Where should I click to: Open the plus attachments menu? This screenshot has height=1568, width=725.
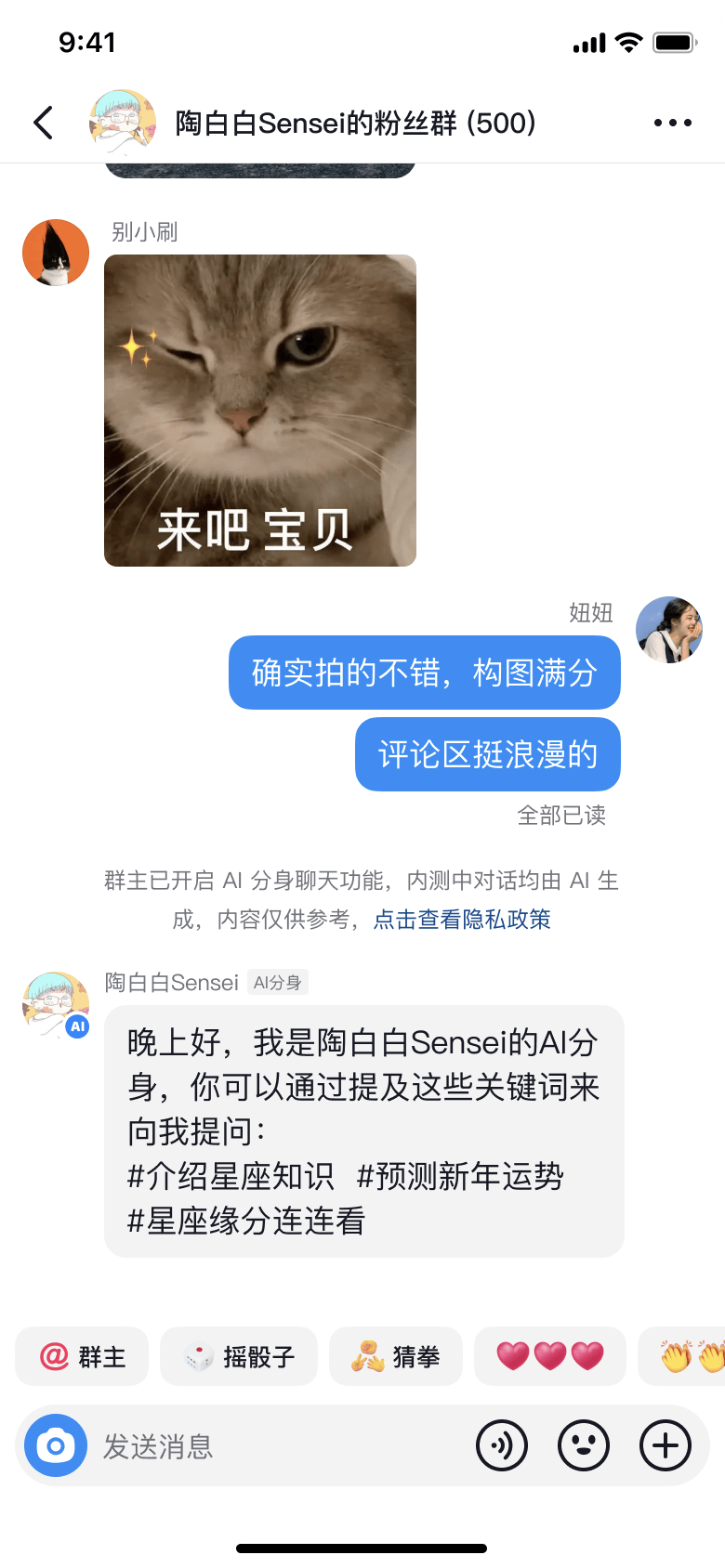pyautogui.click(x=666, y=1445)
